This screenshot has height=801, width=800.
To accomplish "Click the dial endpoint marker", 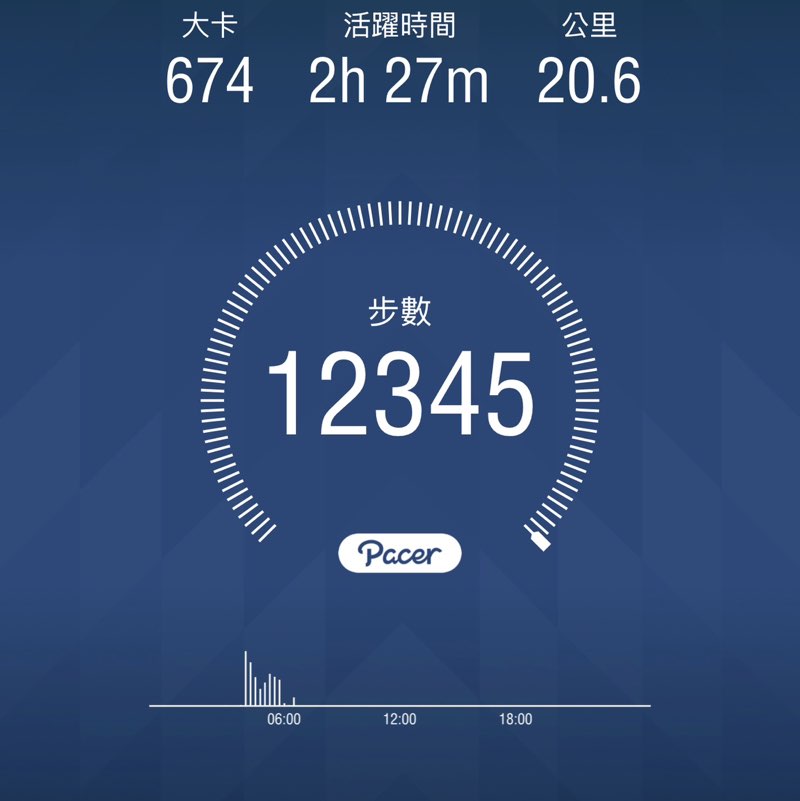I will [x=541, y=538].
